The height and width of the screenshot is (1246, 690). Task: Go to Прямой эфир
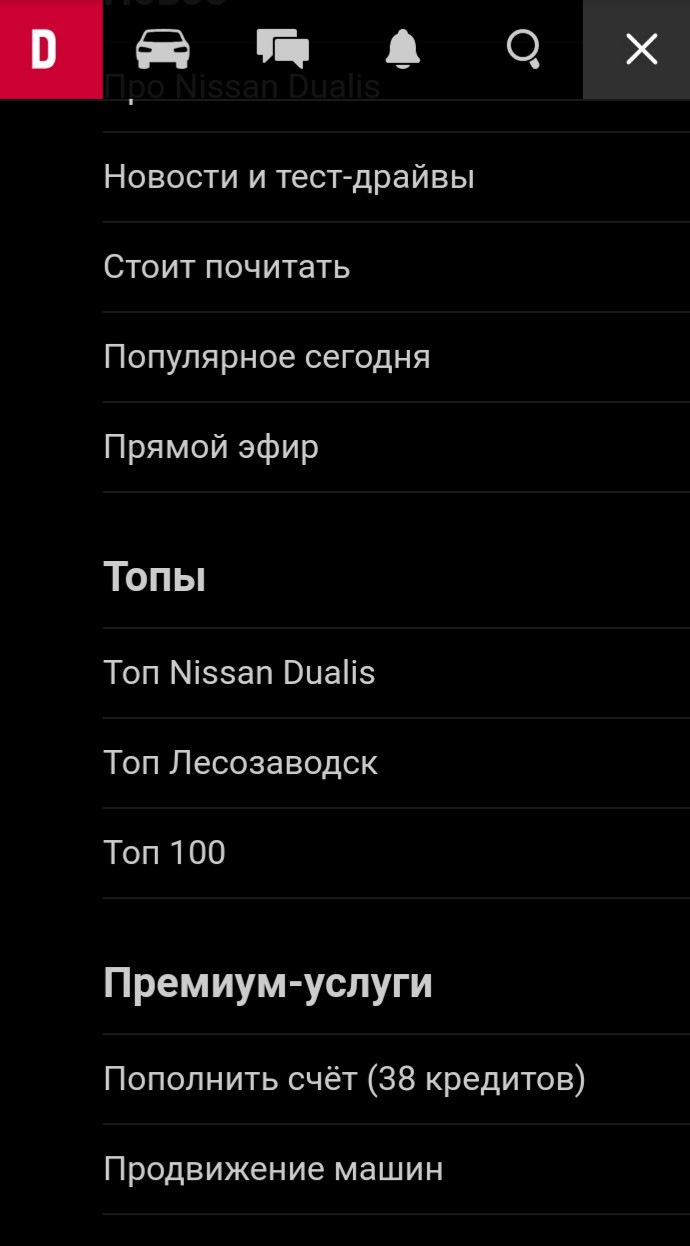coord(396,447)
